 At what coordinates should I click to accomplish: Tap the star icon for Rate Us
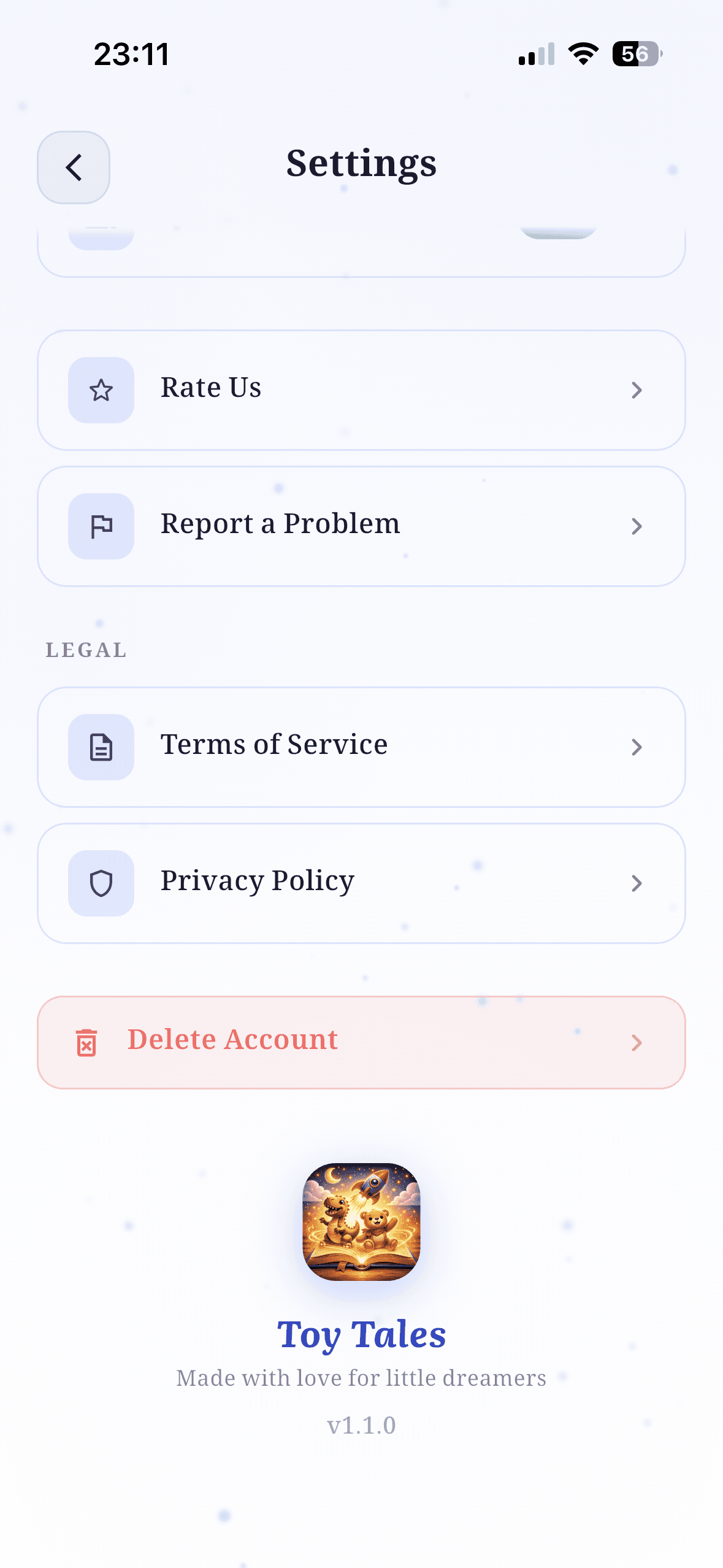coord(101,391)
